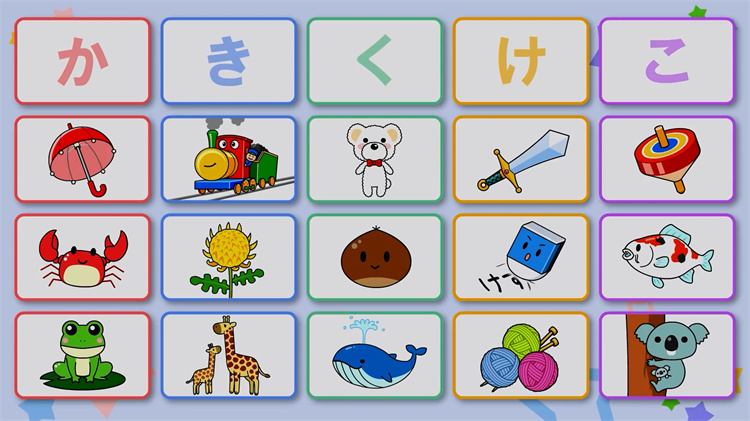This screenshot has height=421, width=750.
Task: Open the spinning top card
Action: pyautogui.click(x=667, y=160)
